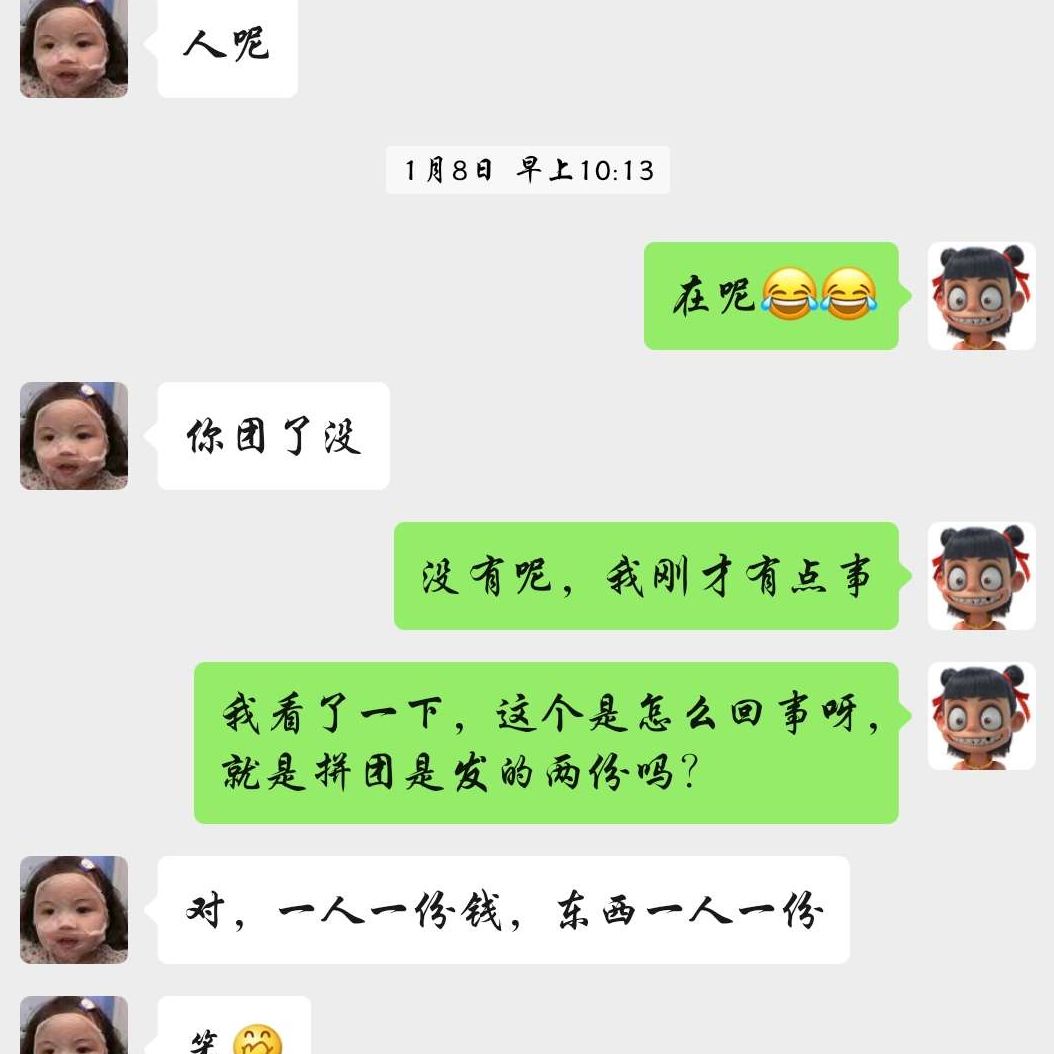Viewport: 1054px width, 1054px height.
Task: Open contact avatar beside "对，一人一份钱" message
Action: 74,910
